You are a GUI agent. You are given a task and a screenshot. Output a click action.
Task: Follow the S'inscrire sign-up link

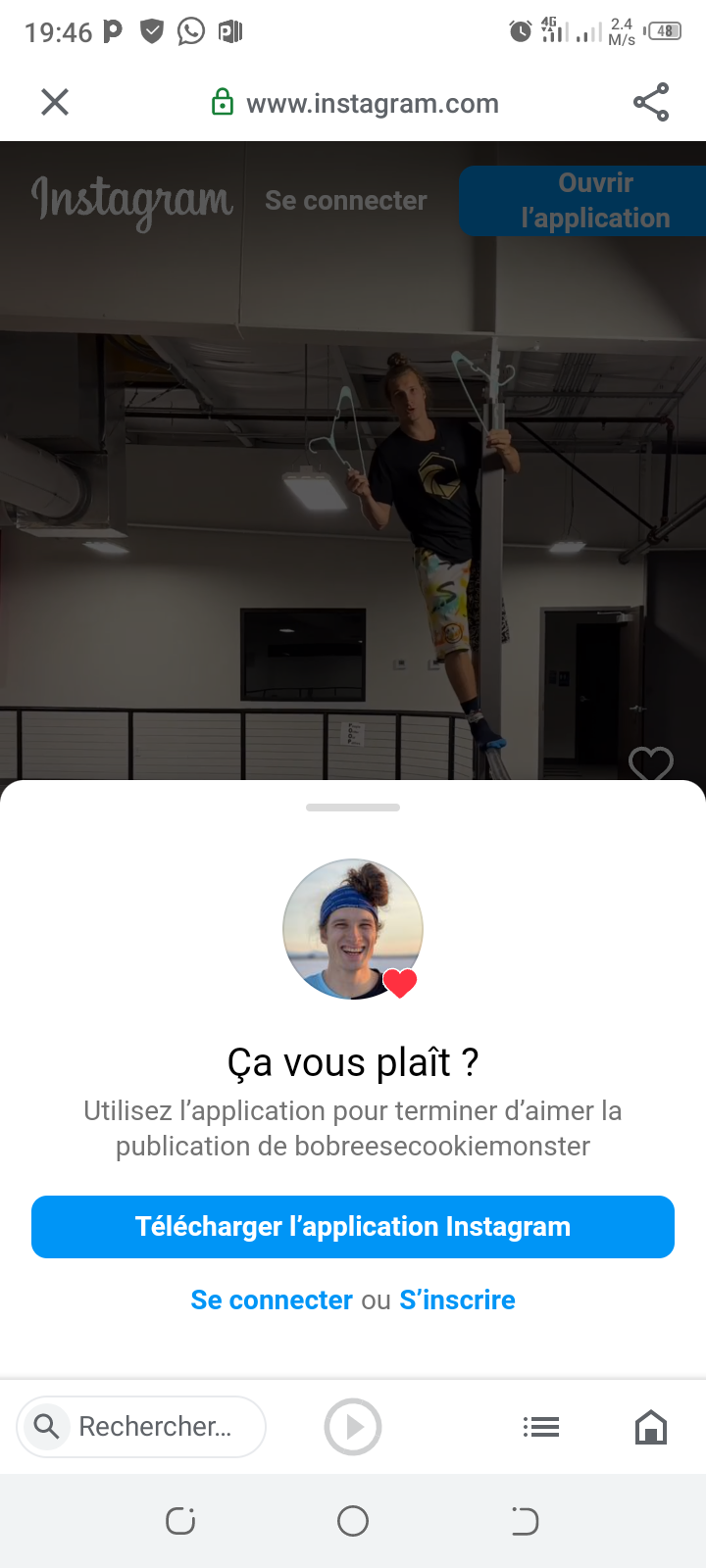coord(457,1299)
